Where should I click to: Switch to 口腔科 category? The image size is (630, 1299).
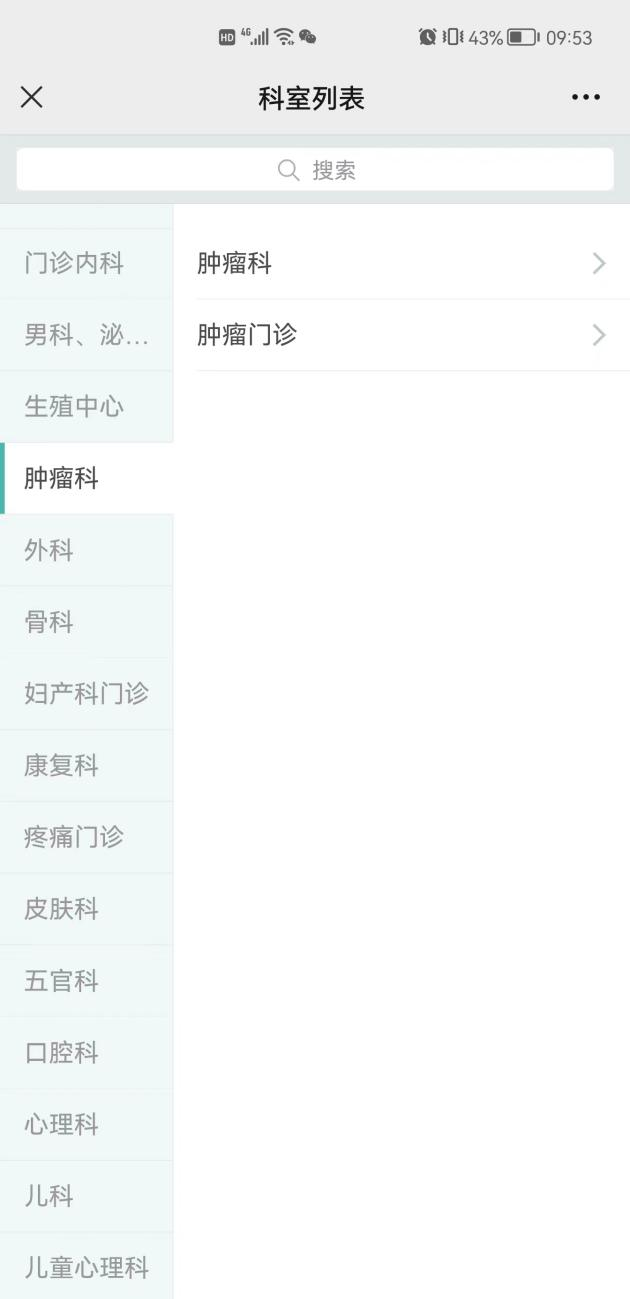coord(86,1053)
